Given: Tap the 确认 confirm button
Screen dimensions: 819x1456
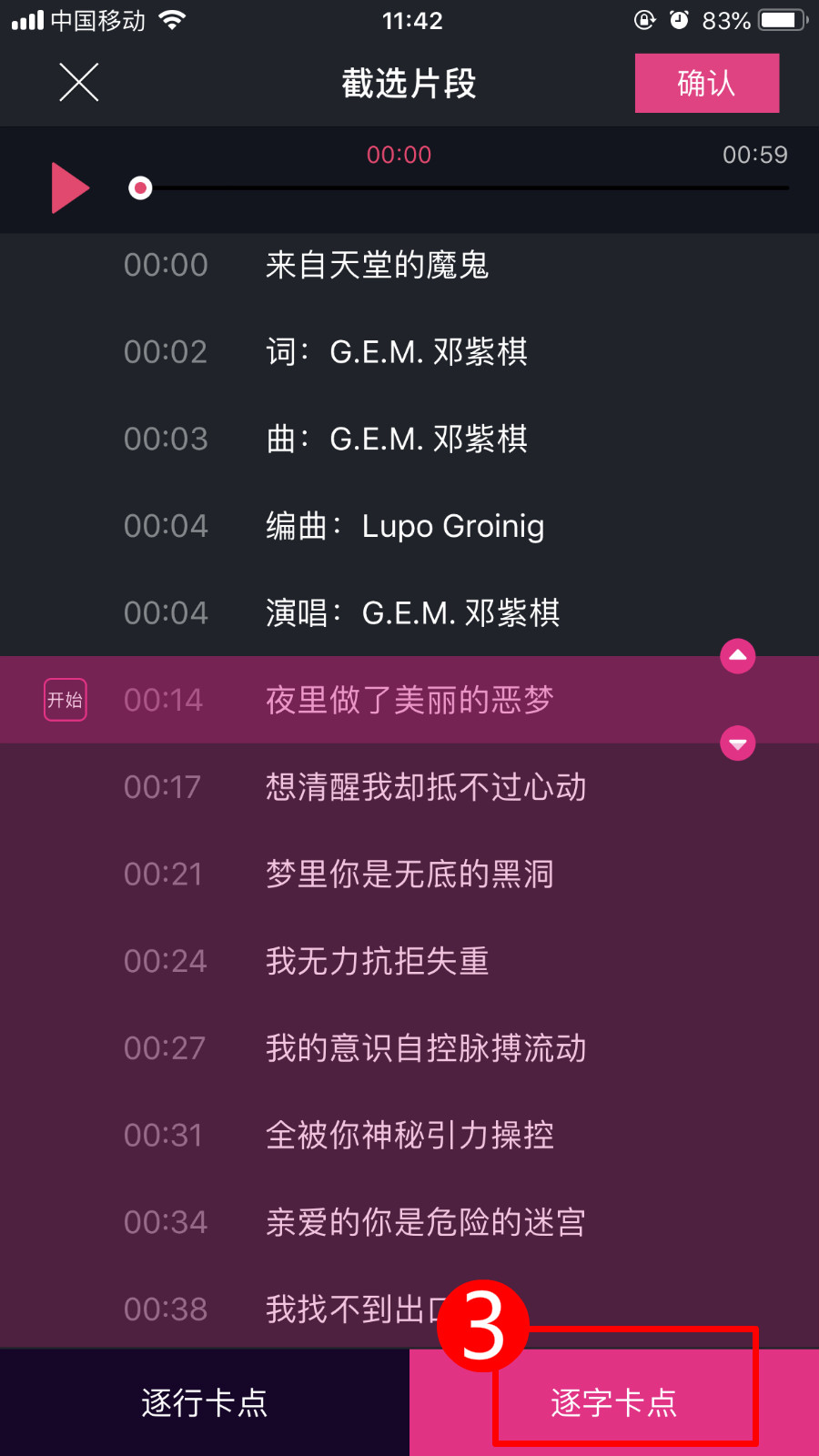Looking at the screenshot, I should click(706, 83).
